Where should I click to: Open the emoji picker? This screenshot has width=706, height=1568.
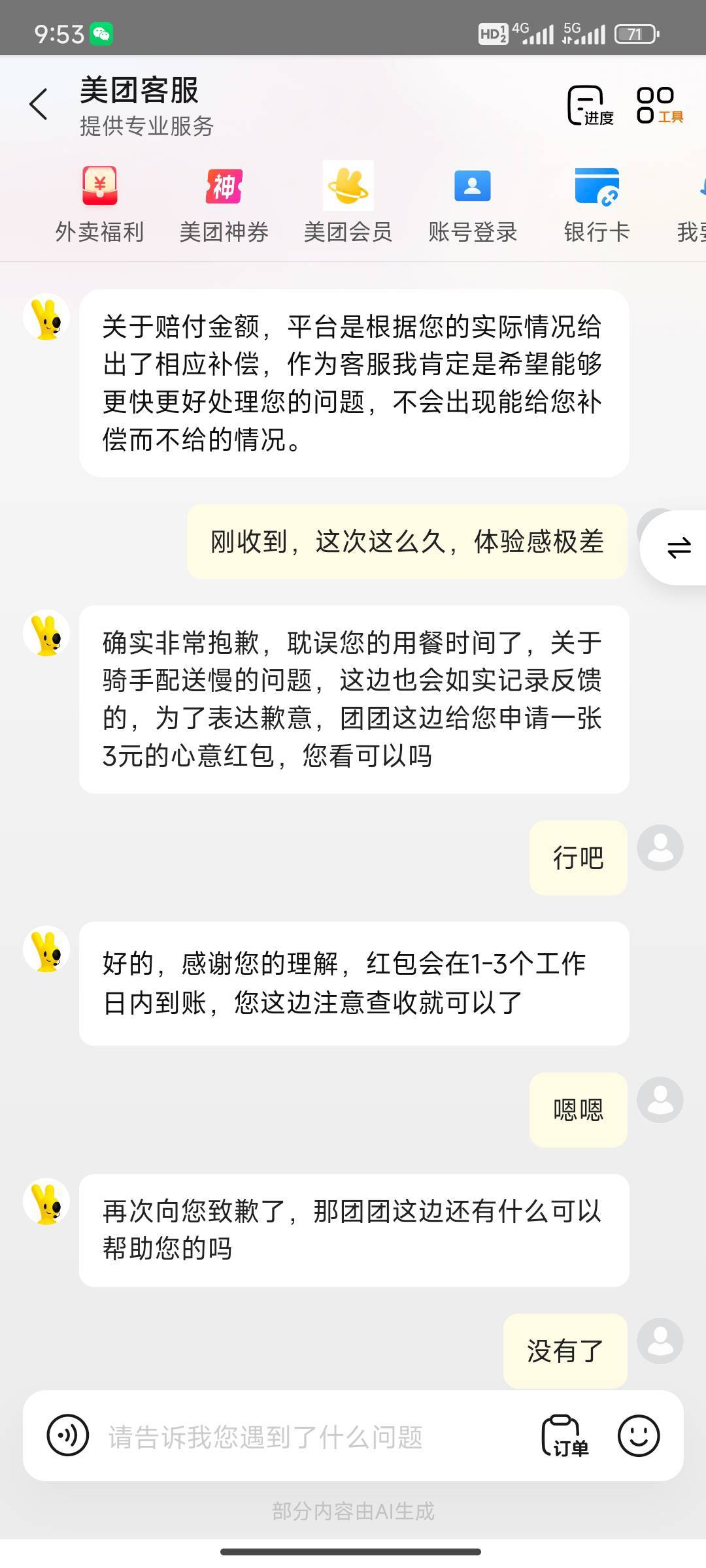[639, 1435]
